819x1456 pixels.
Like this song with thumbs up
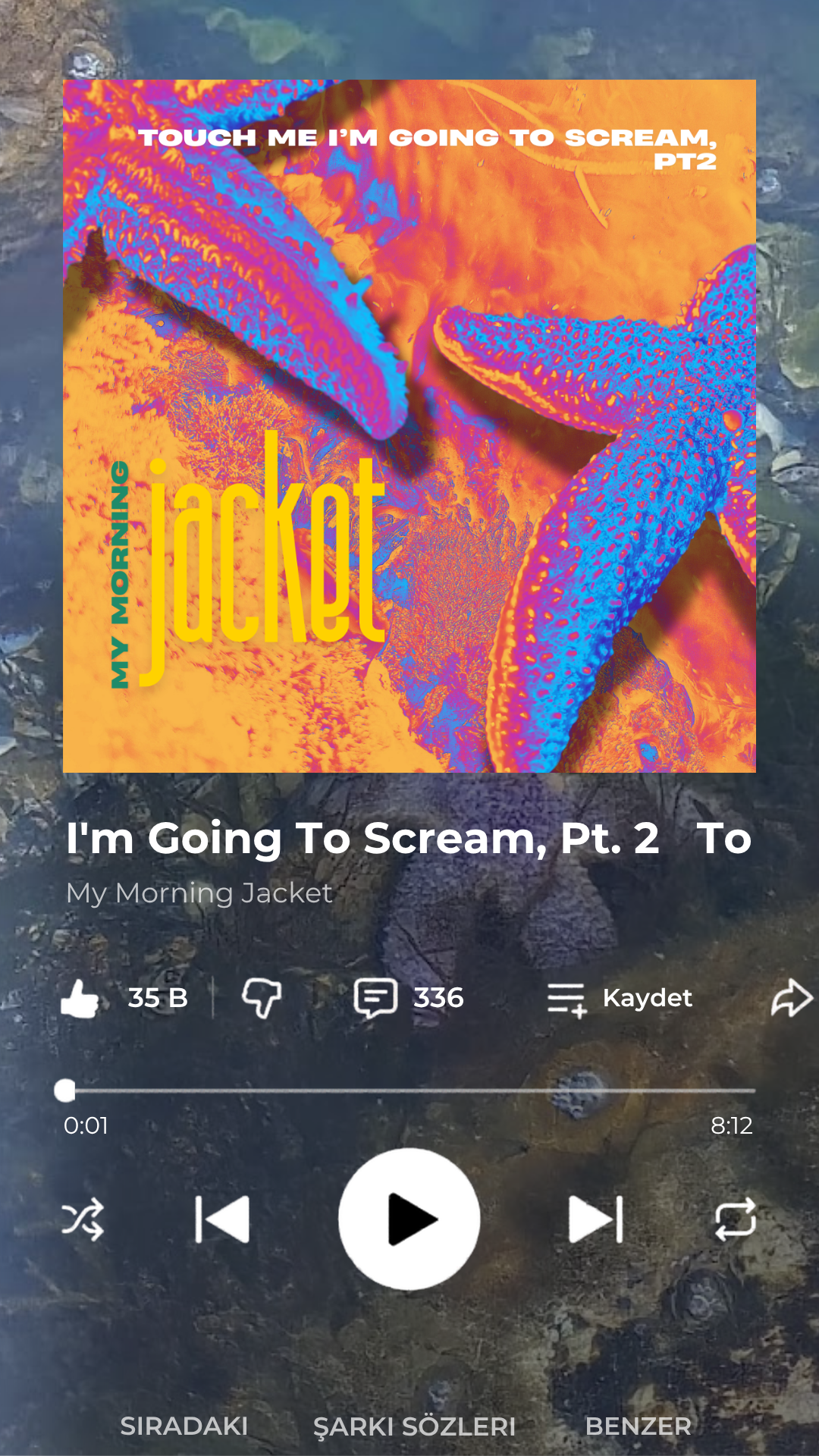(81, 998)
